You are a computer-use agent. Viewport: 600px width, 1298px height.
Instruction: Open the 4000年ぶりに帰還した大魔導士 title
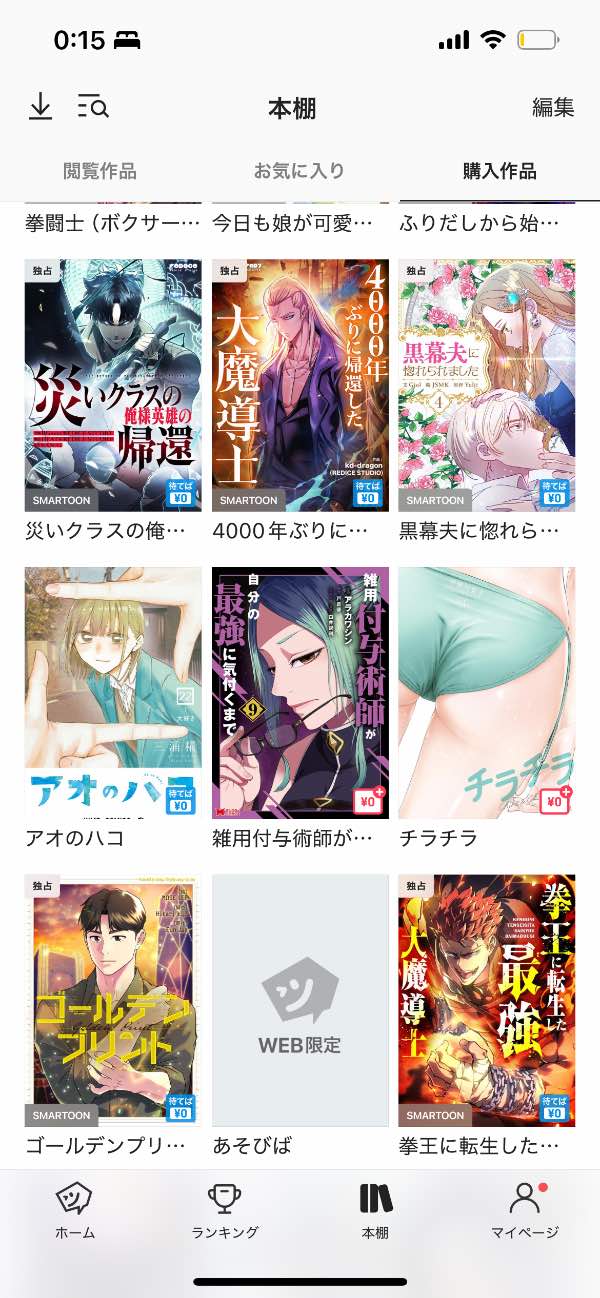point(300,386)
